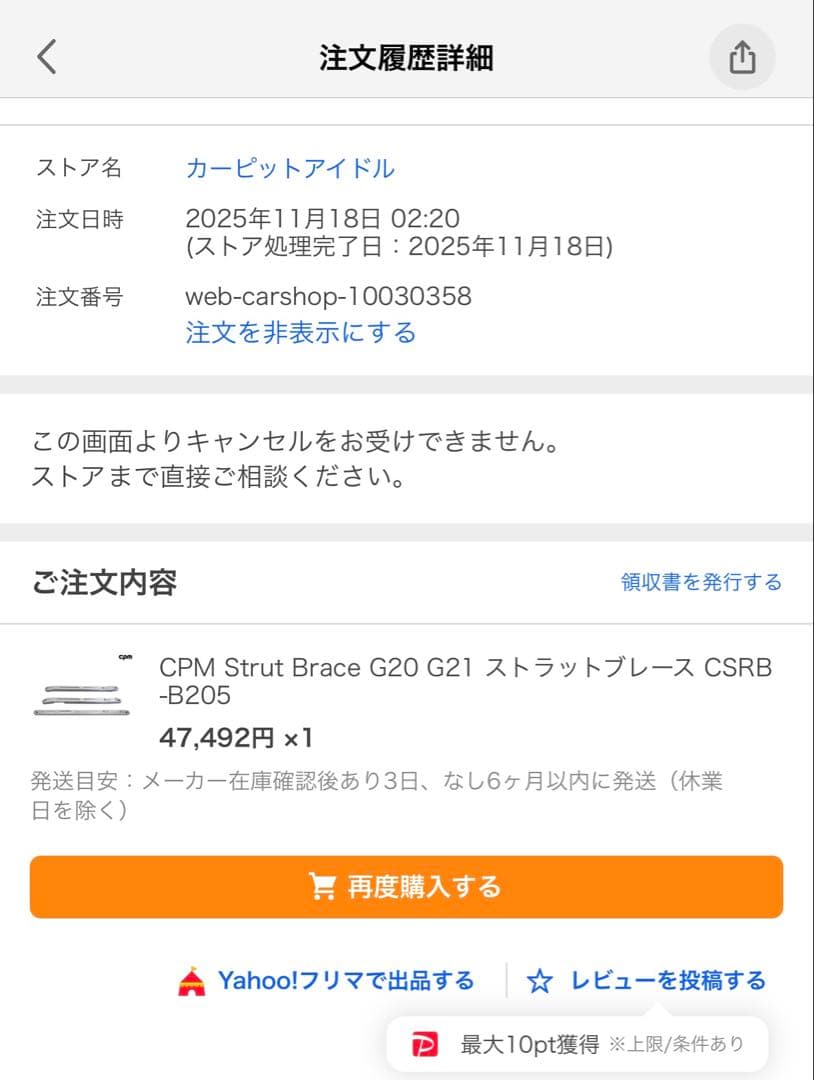Tap the cart icon inside the repurchase button
This screenshot has height=1080, width=814.
tap(323, 886)
